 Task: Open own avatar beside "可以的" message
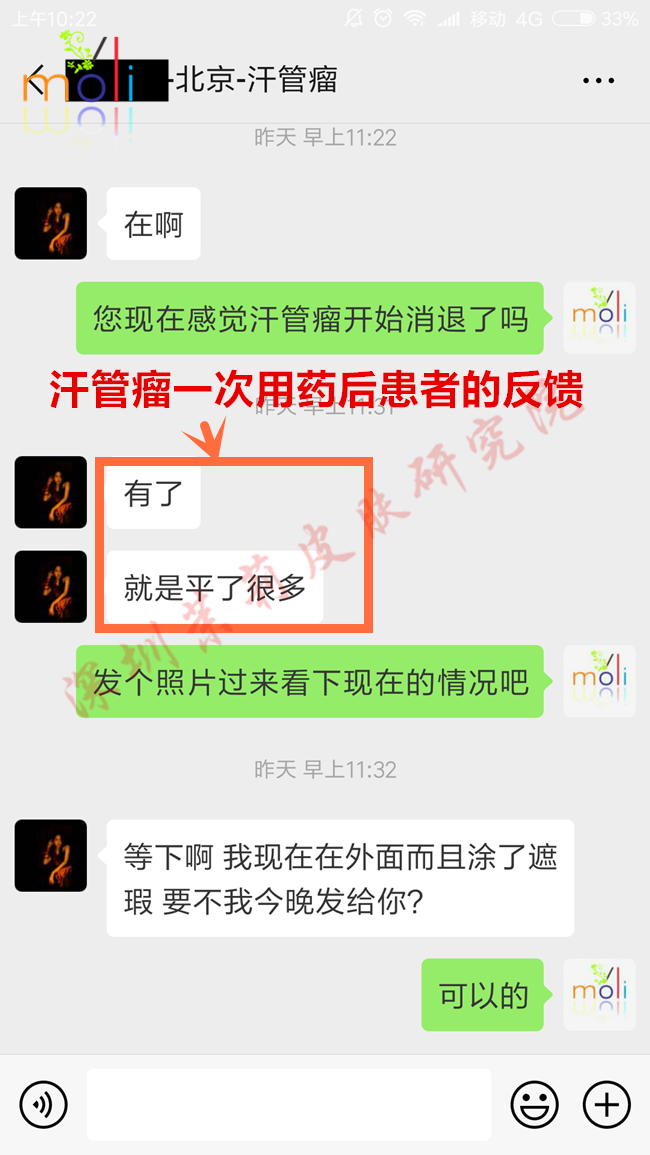(x=599, y=995)
